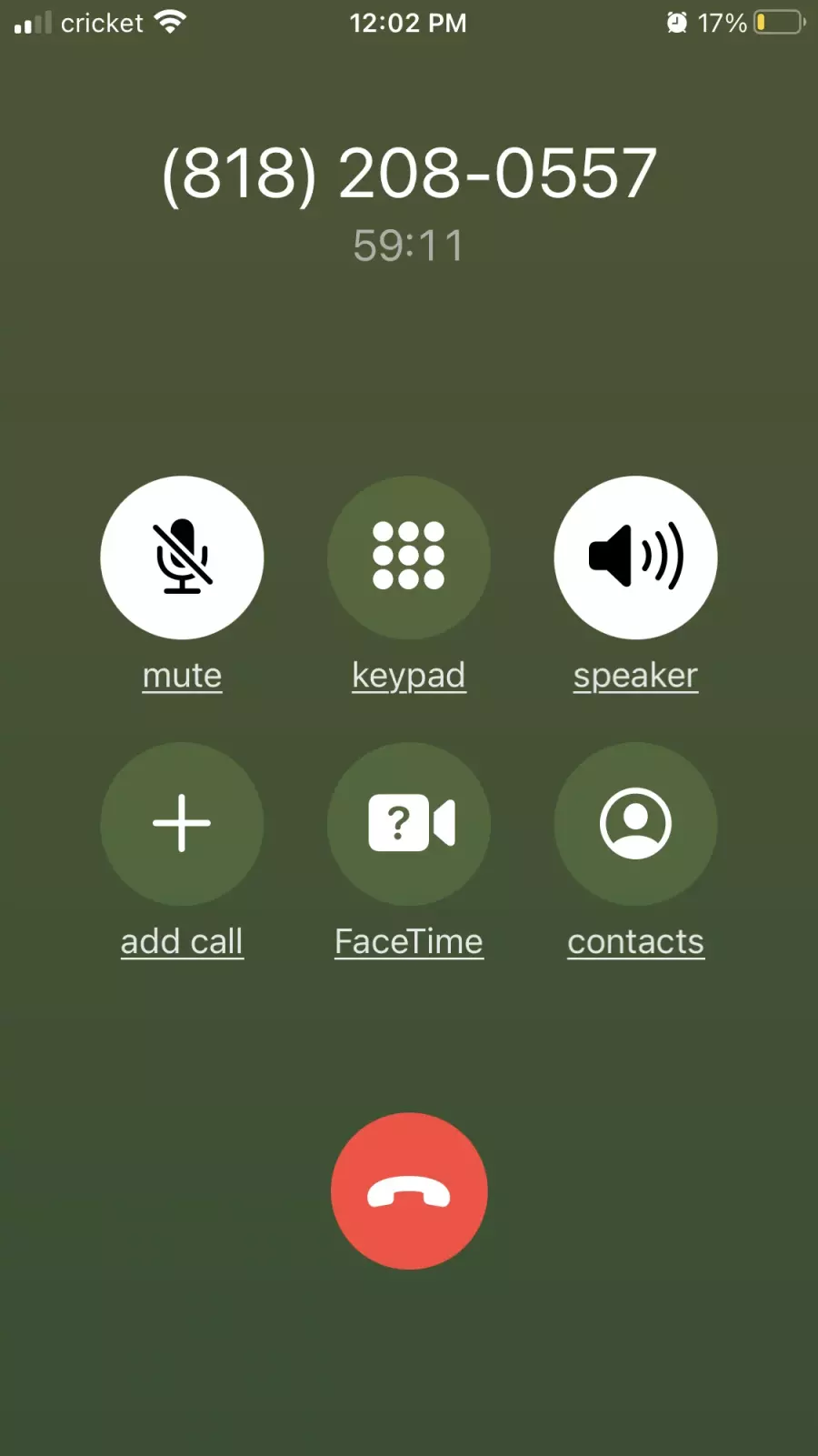This screenshot has height=1456, width=818.
Task: Add another call
Action: pos(182,824)
